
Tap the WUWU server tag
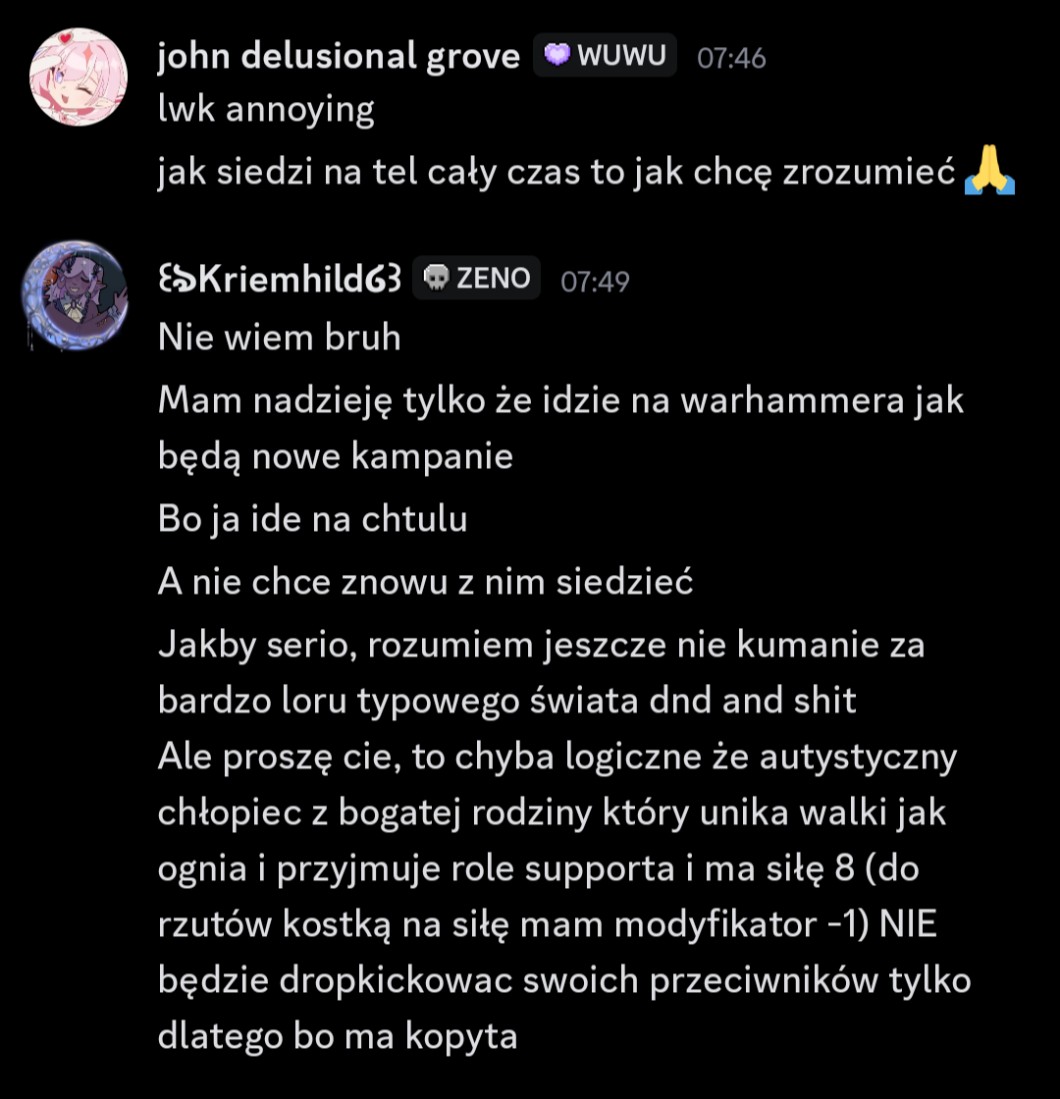point(605,56)
